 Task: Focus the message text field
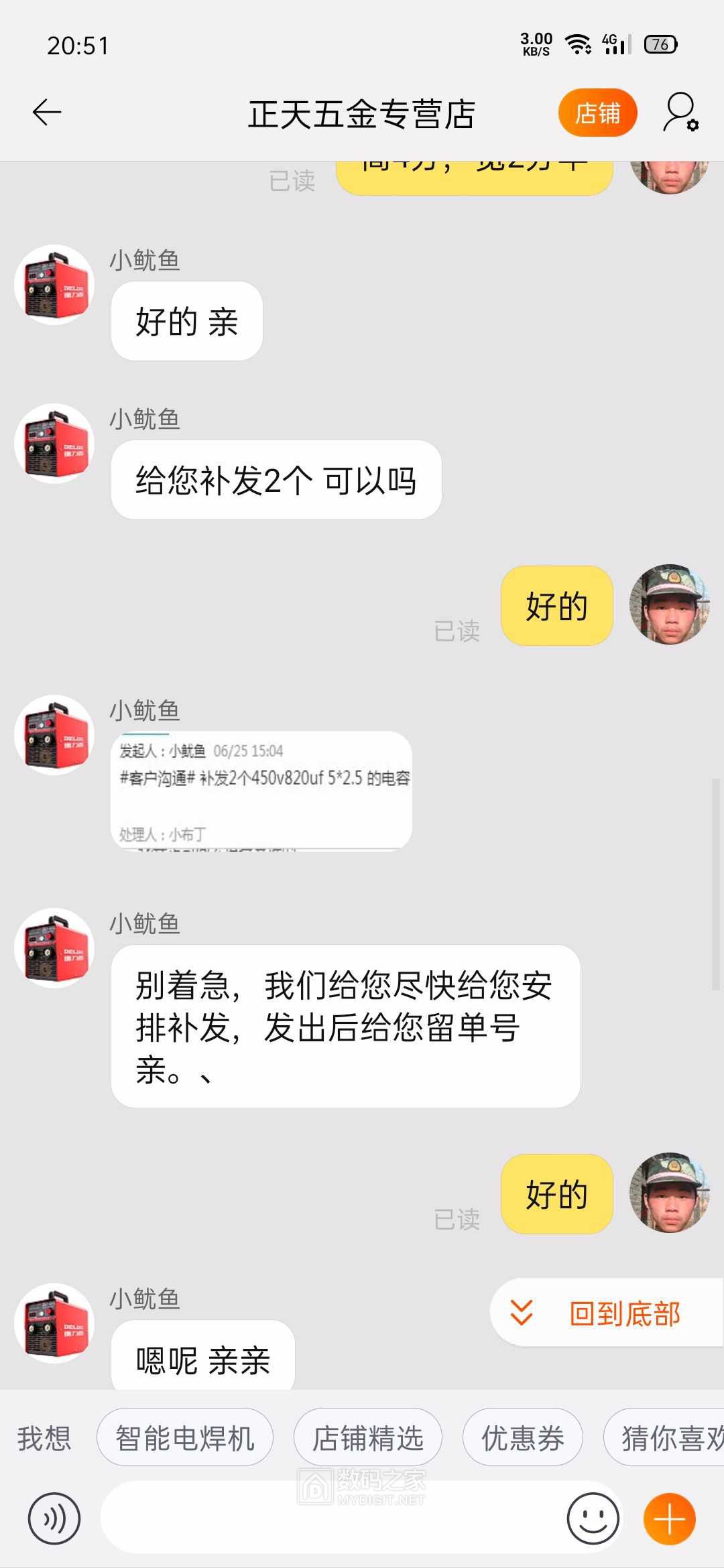tap(328, 1519)
